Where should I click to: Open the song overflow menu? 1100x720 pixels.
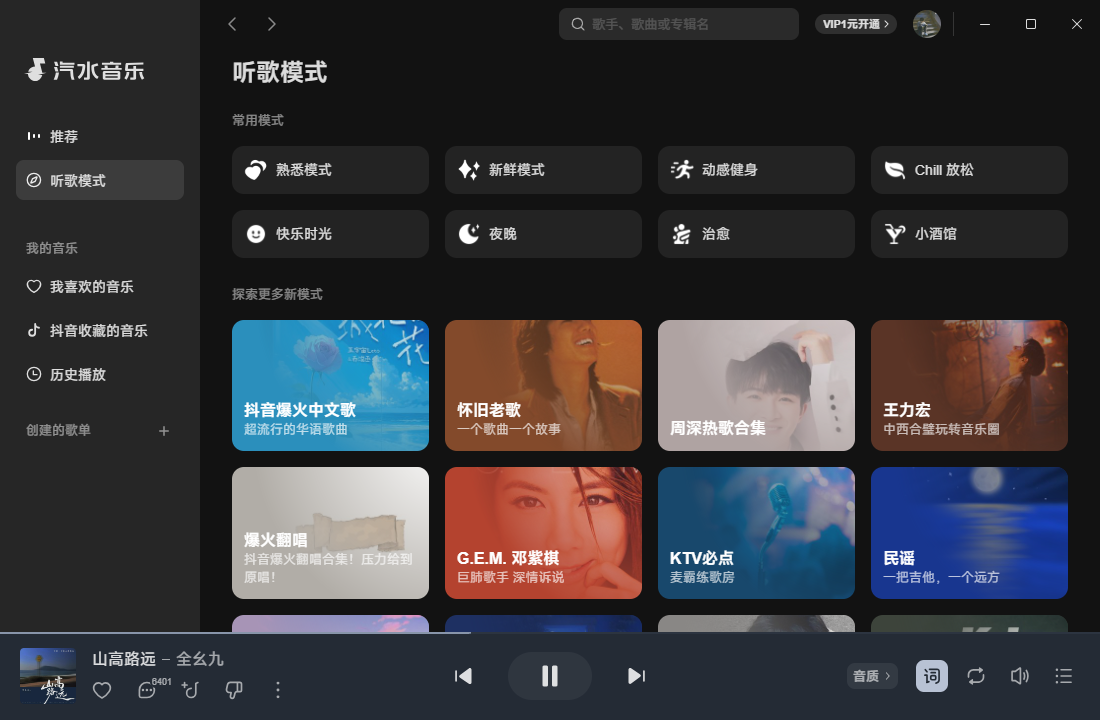(x=278, y=690)
